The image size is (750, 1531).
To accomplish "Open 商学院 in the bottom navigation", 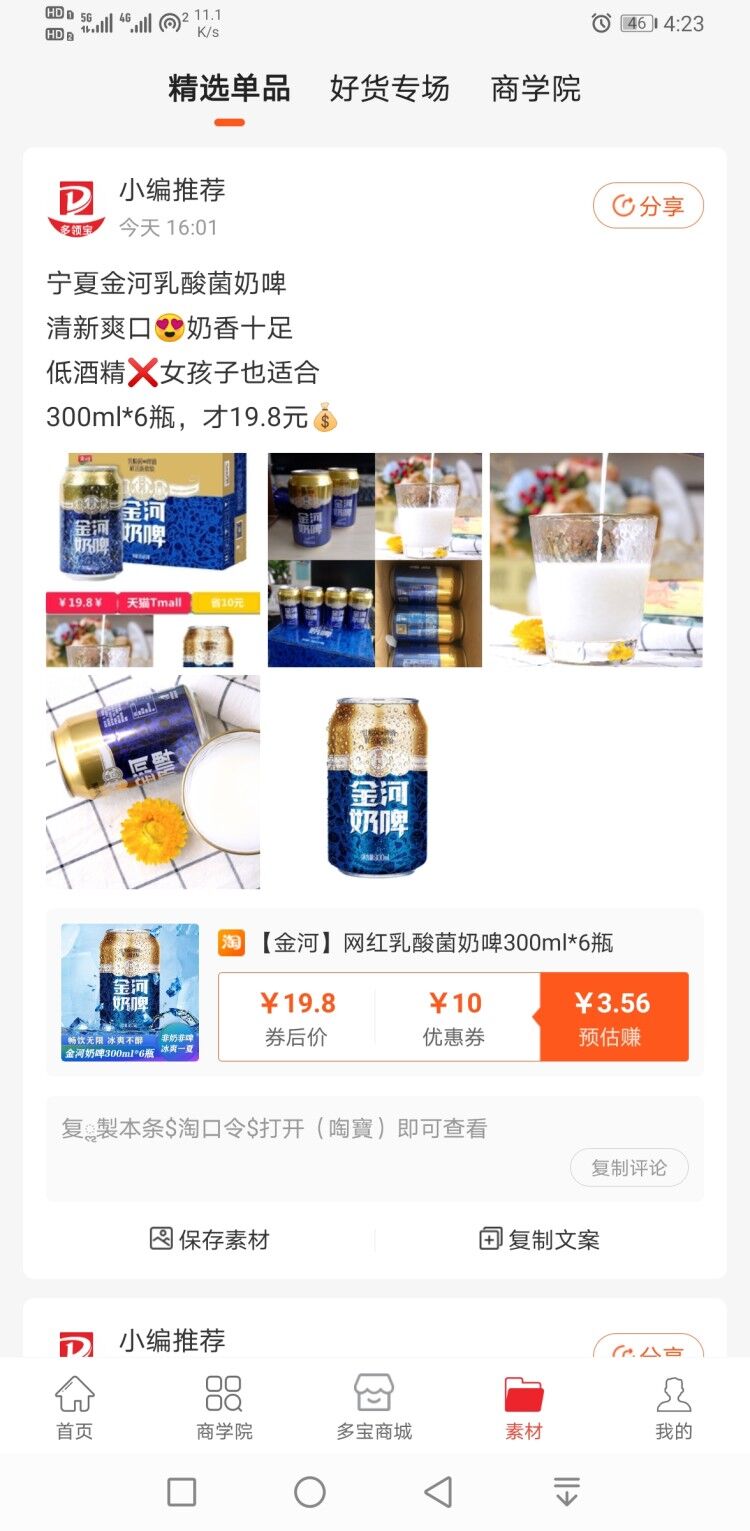I will pyautogui.click(x=224, y=1407).
